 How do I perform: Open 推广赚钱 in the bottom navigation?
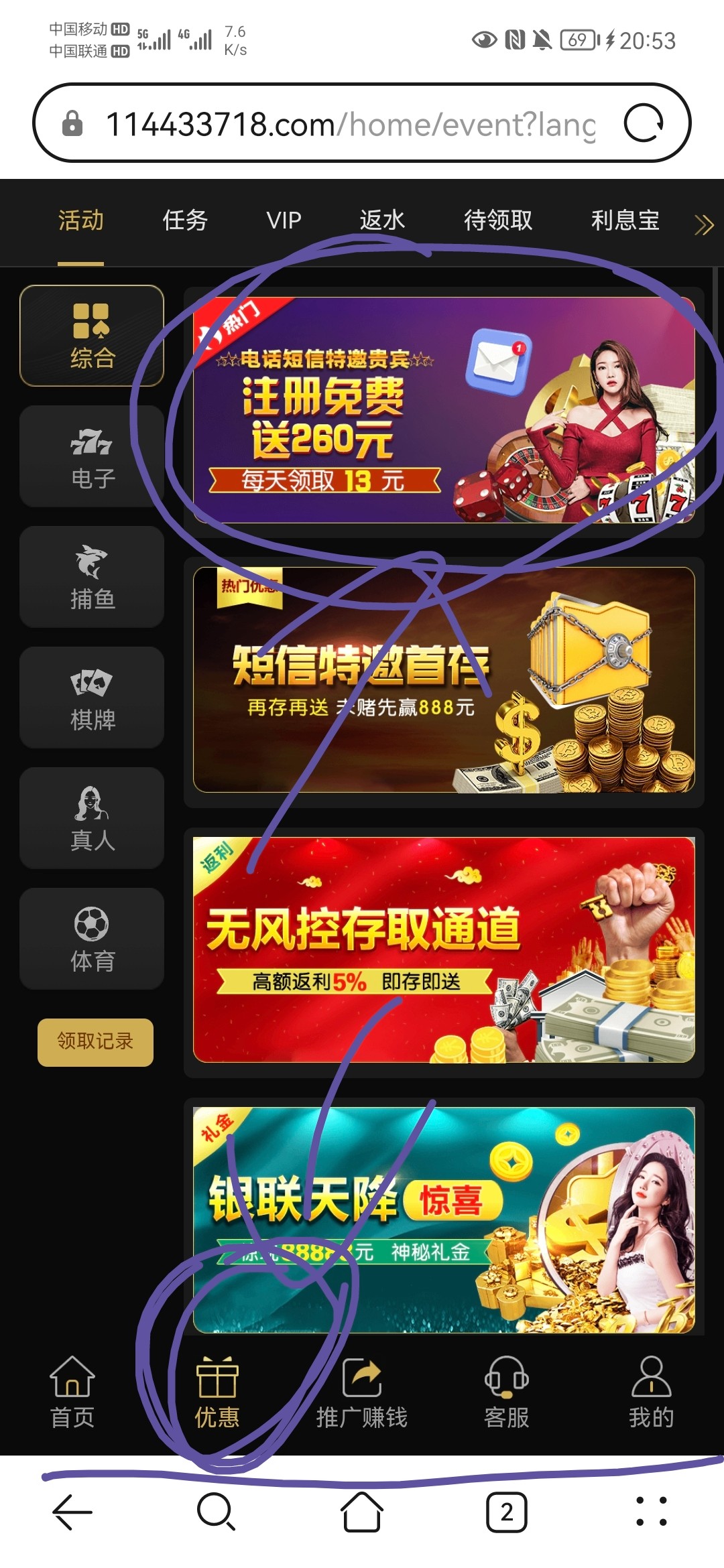pyautogui.click(x=362, y=1391)
